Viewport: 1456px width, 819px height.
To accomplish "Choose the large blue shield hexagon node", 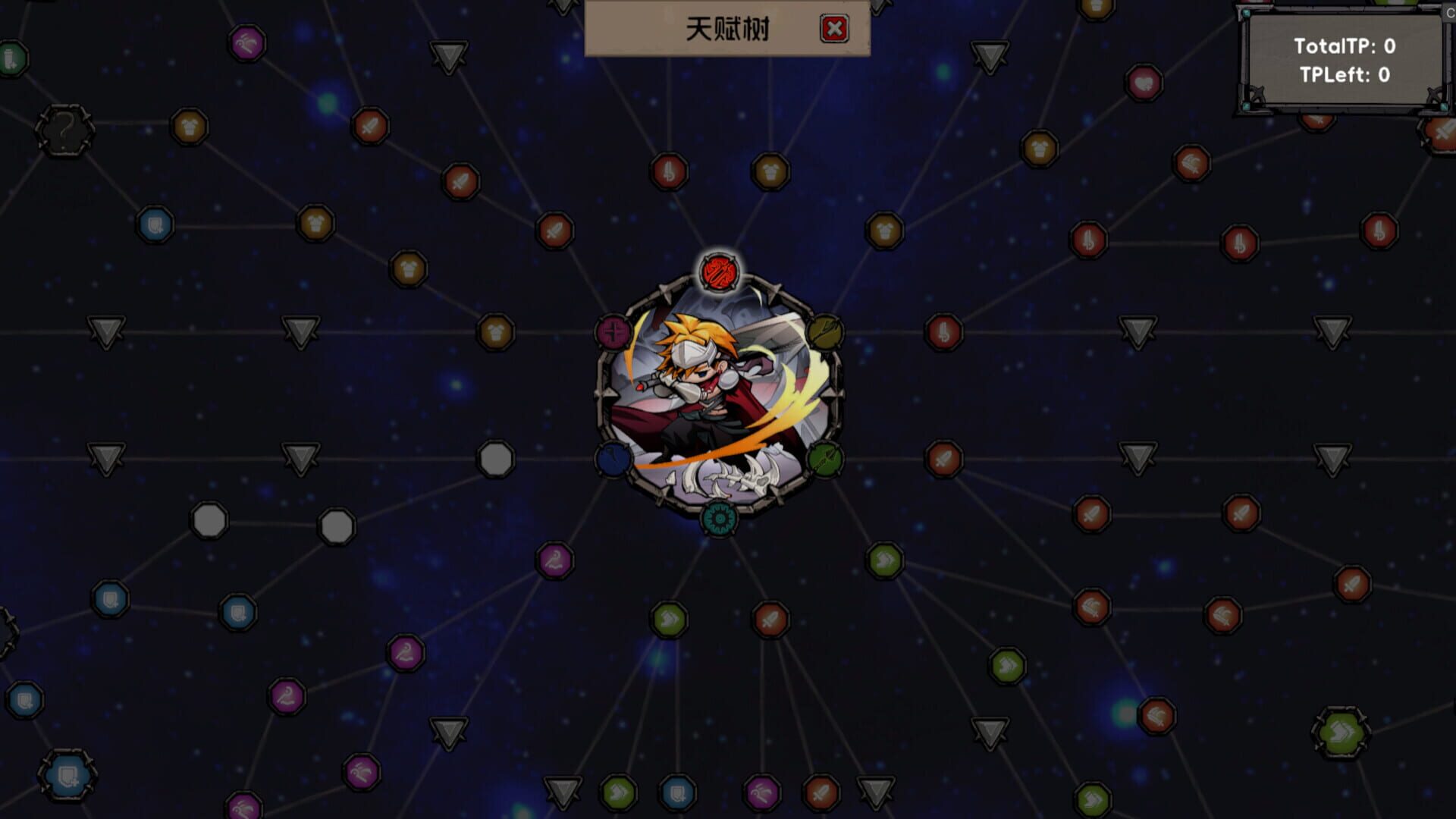I will coord(67,776).
